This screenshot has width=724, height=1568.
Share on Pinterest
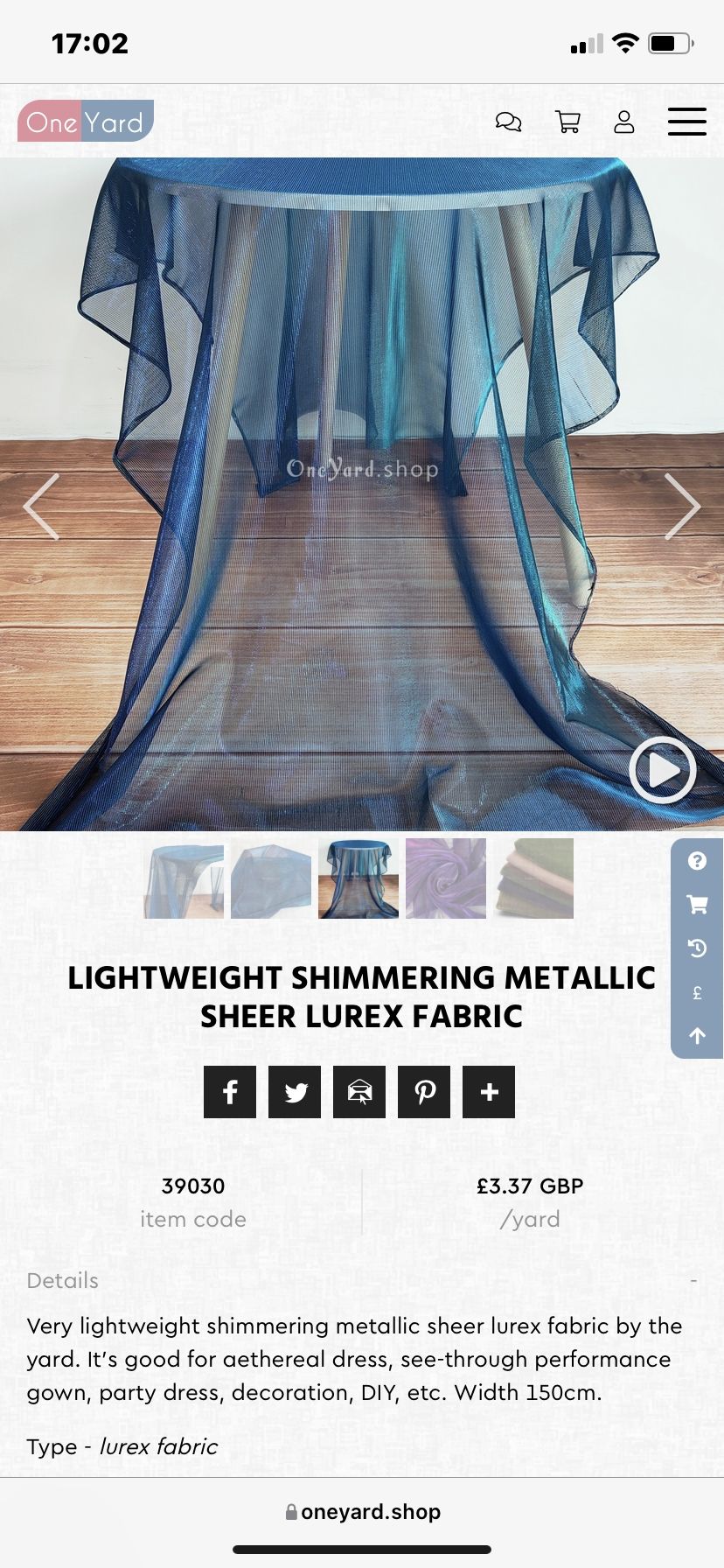[x=424, y=1092]
